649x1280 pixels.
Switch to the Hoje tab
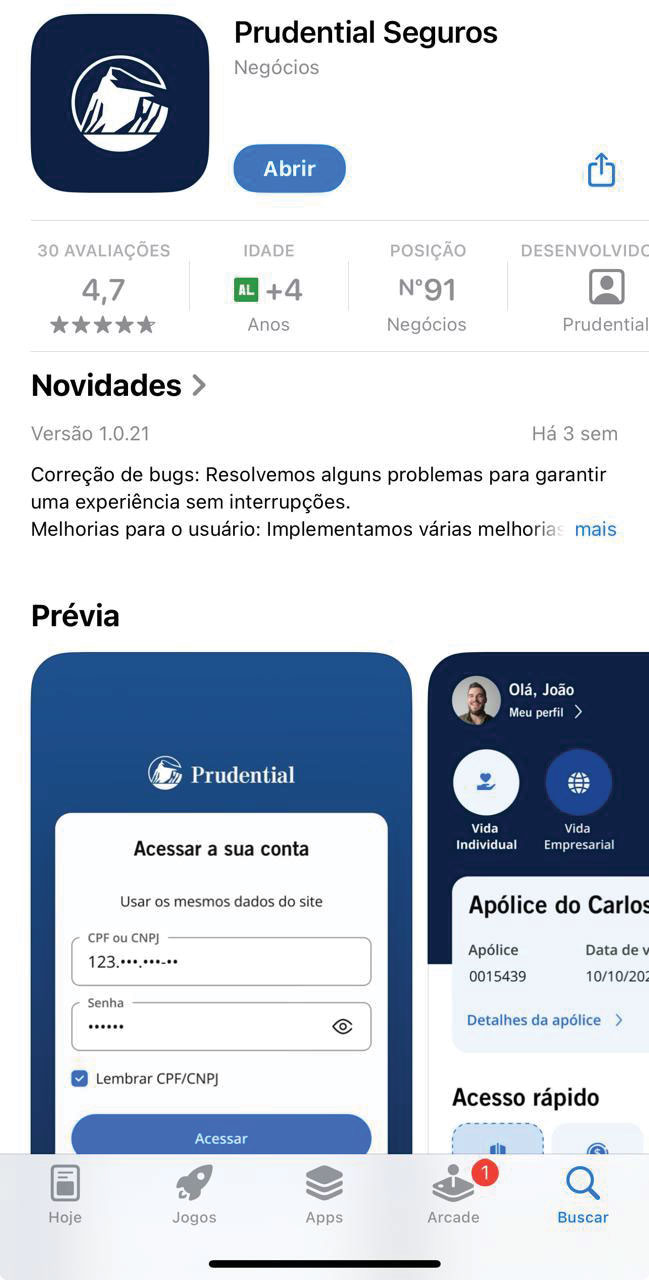(x=65, y=1196)
